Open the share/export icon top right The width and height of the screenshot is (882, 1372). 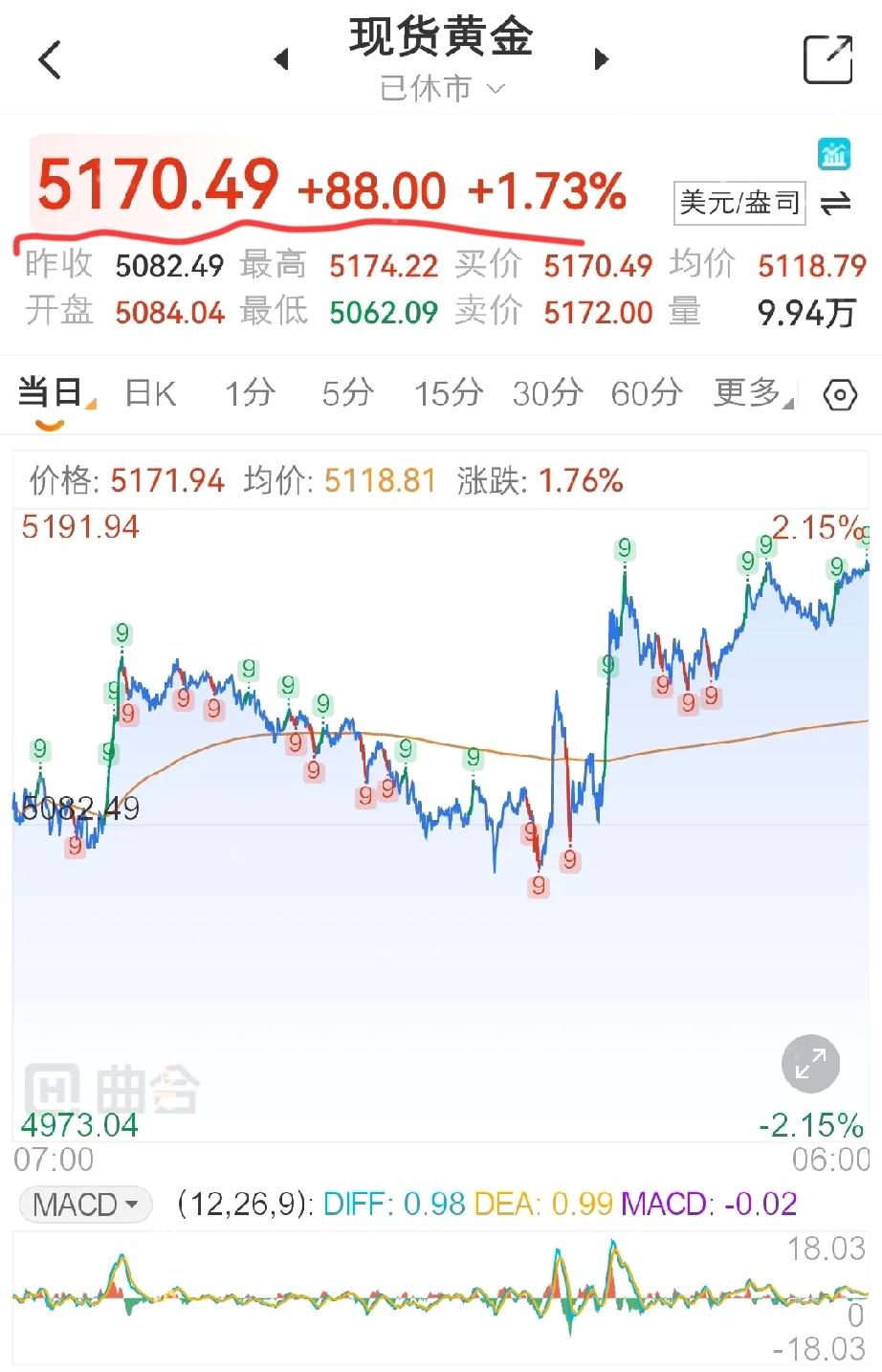coord(828,57)
